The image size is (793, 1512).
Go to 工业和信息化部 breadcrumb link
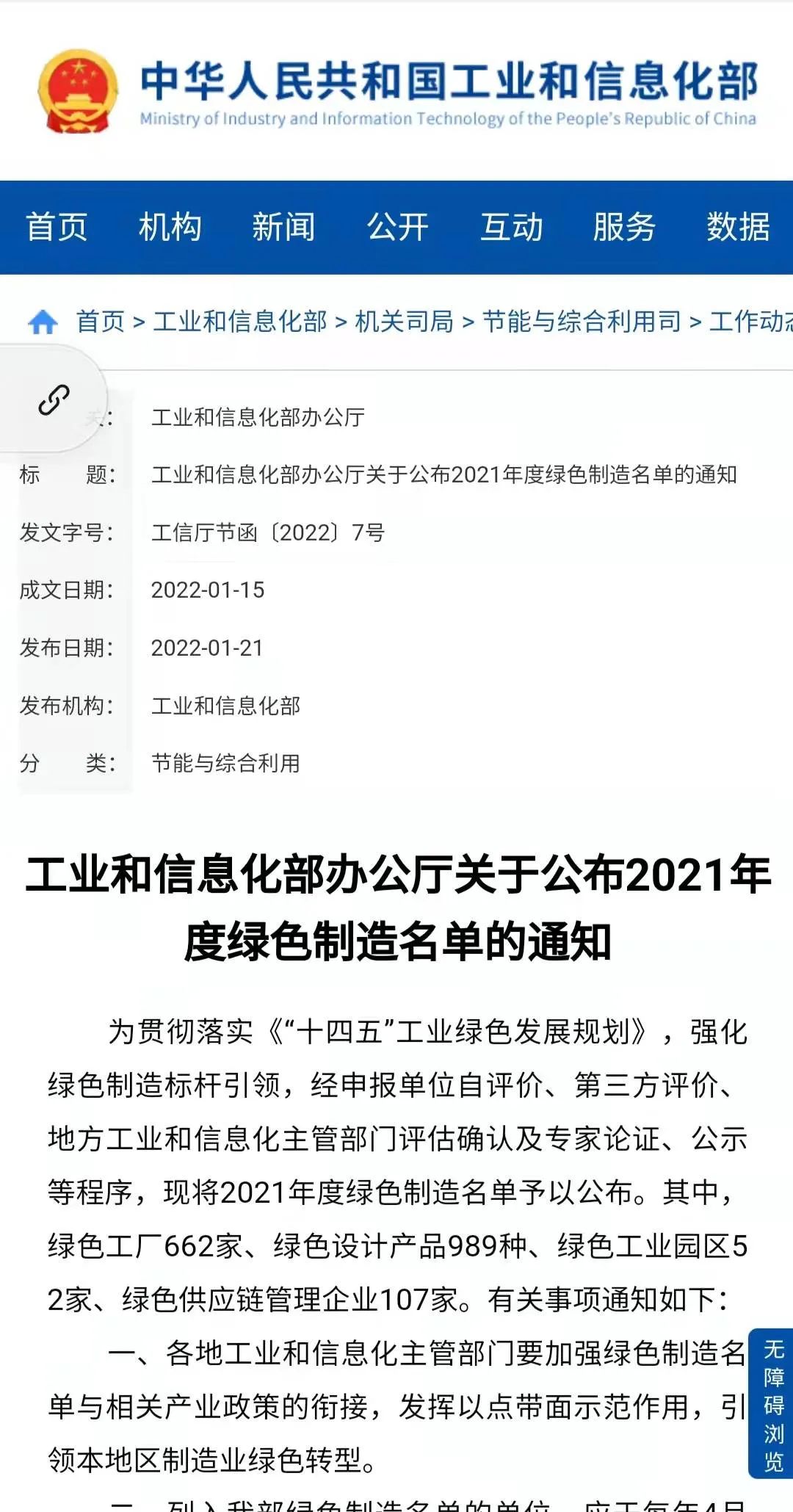click(240, 322)
